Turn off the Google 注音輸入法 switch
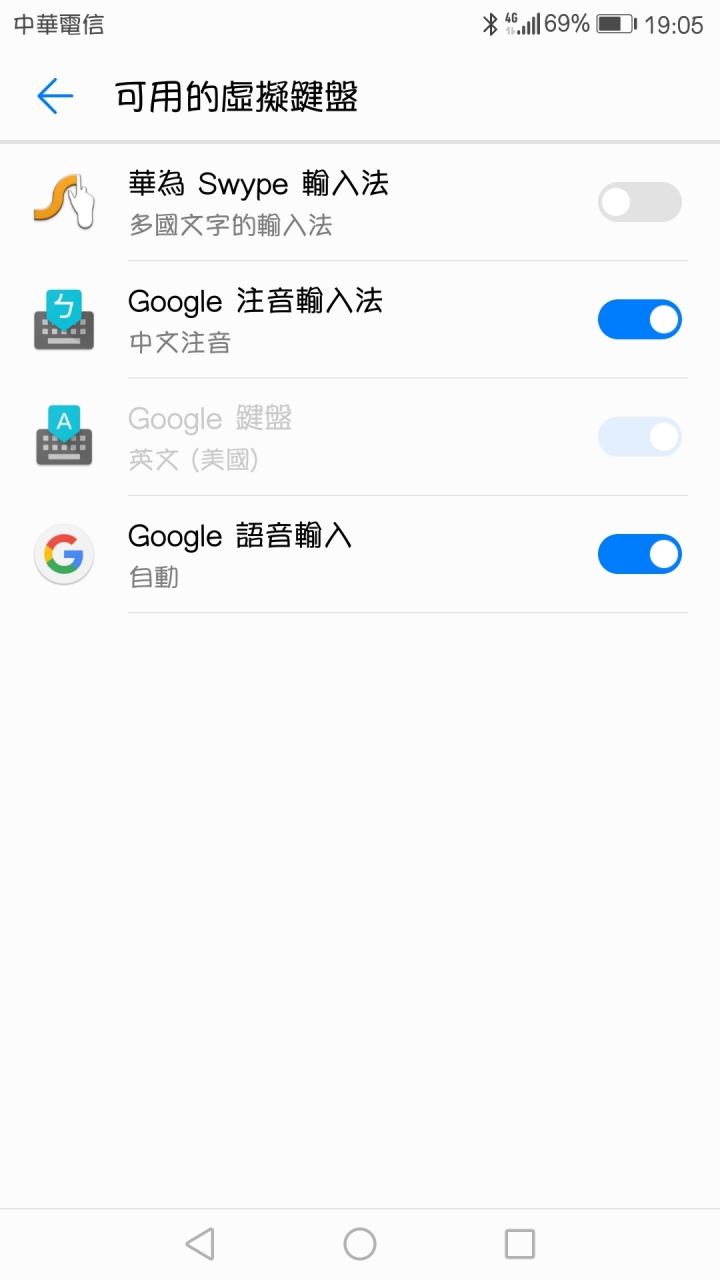This screenshot has width=720, height=1280. tap(640, 319)
